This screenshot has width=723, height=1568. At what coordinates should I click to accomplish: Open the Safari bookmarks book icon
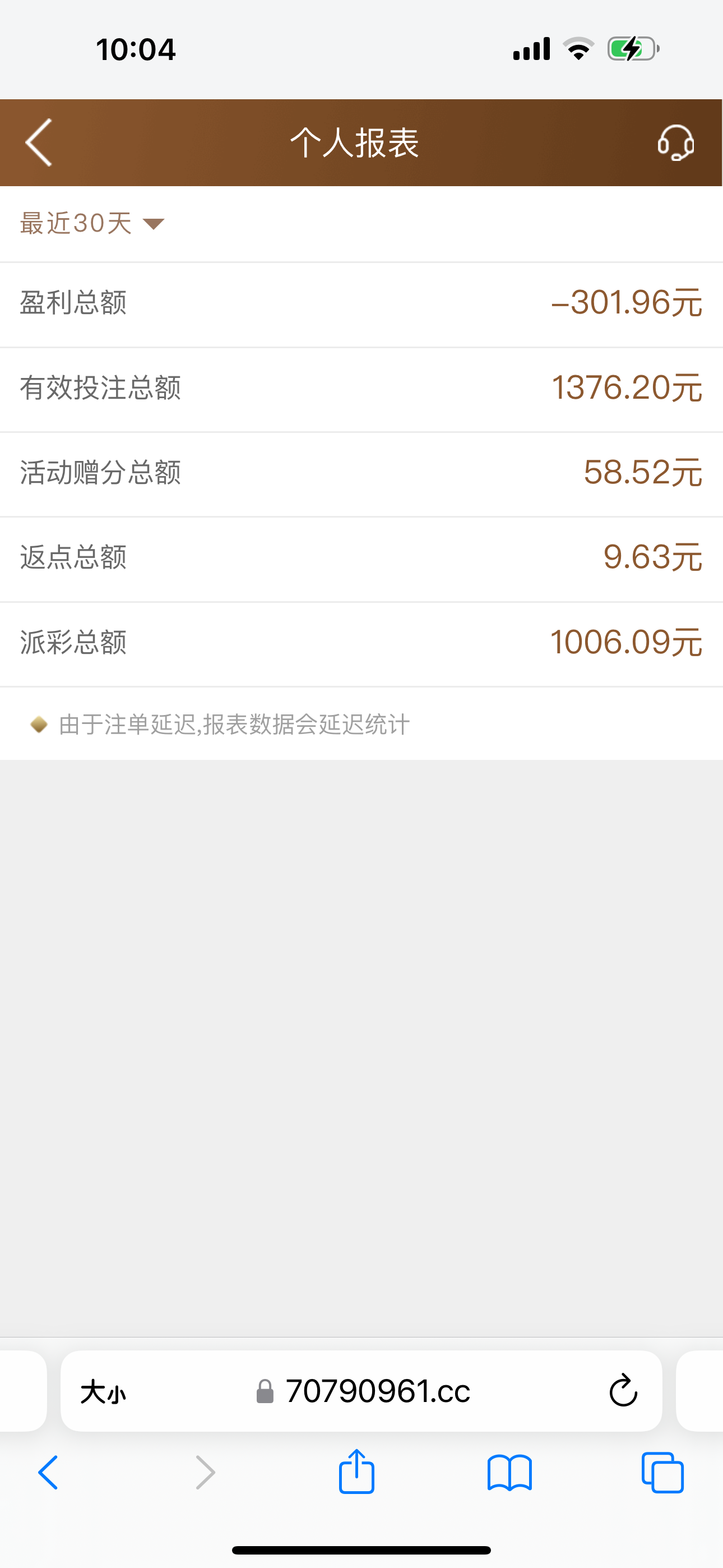[x=510, y=1473]
